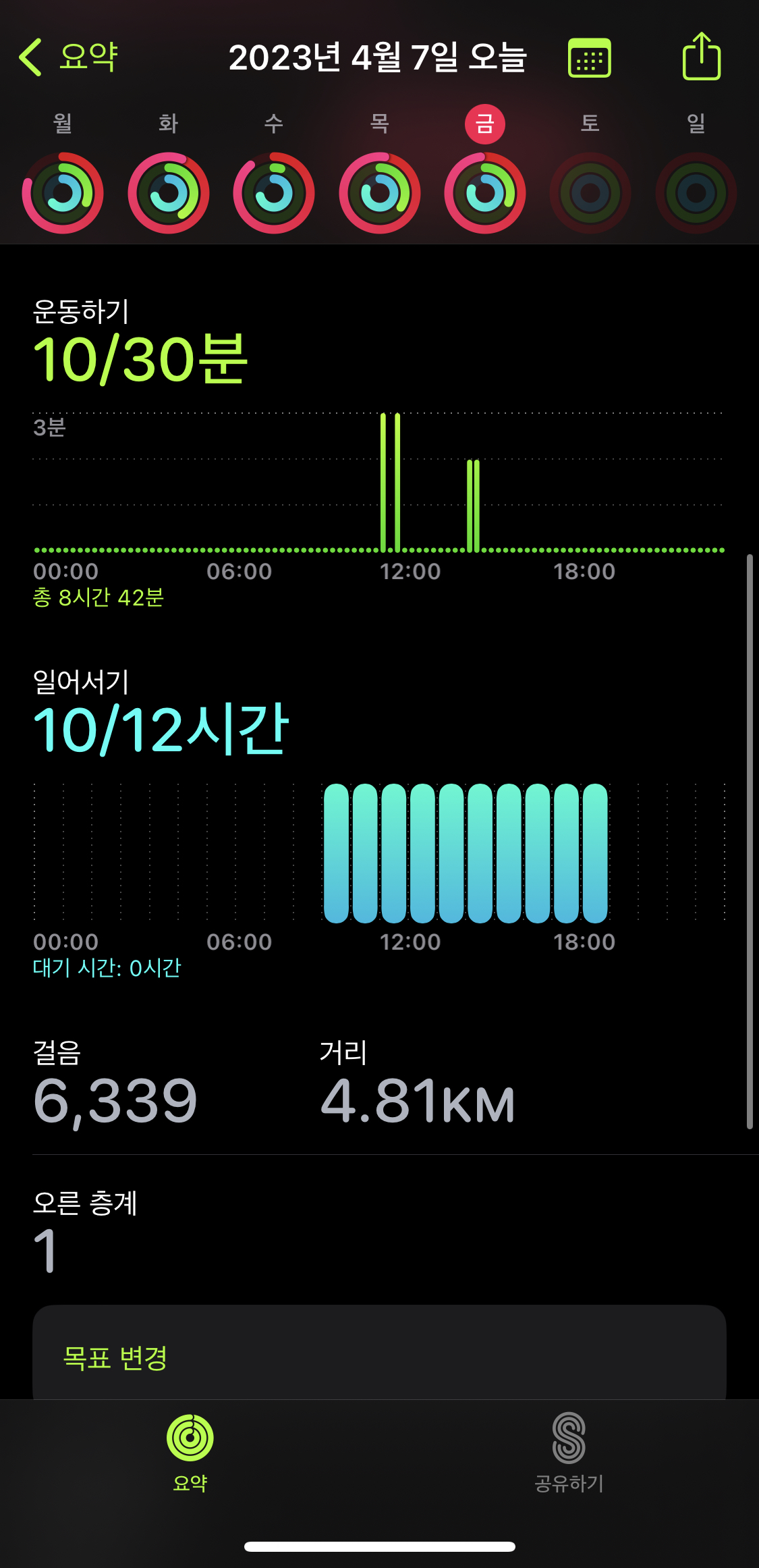
Task: Select Sunday (일) activity rings
Action: click(696, 192)
